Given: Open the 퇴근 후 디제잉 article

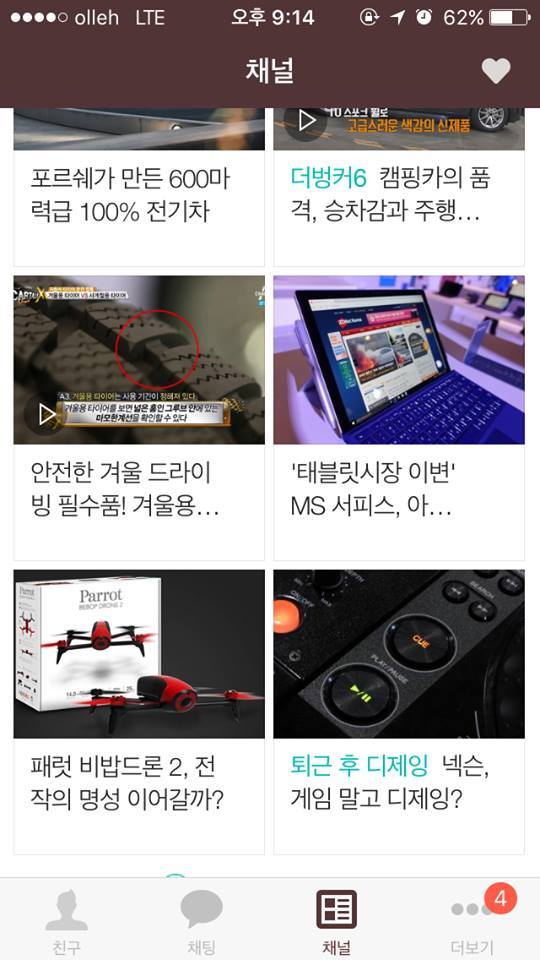Looking at the screenshot, I should click(399, 712).
